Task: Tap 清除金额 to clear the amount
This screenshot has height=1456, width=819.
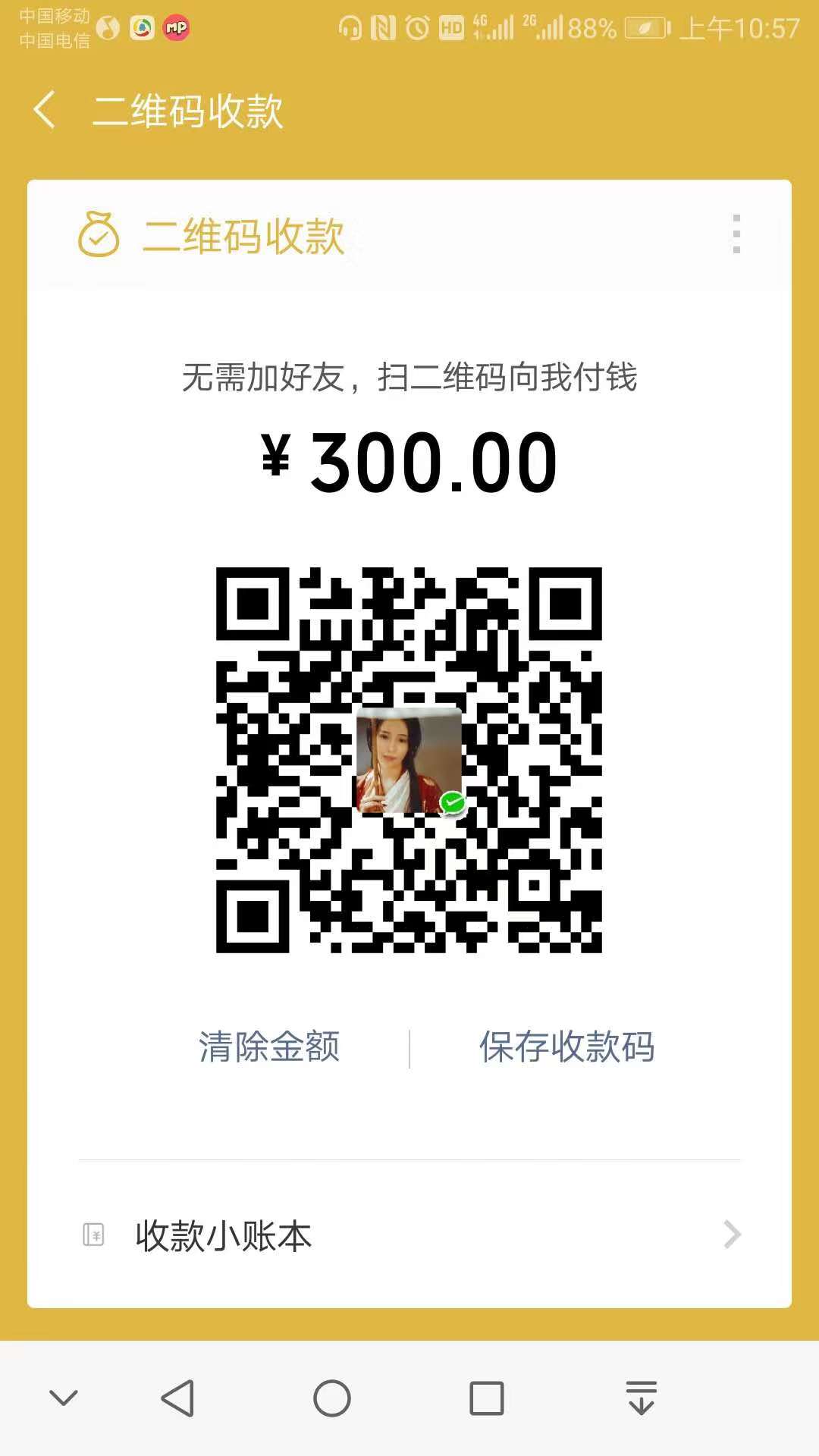Action: click(269, 1047)
